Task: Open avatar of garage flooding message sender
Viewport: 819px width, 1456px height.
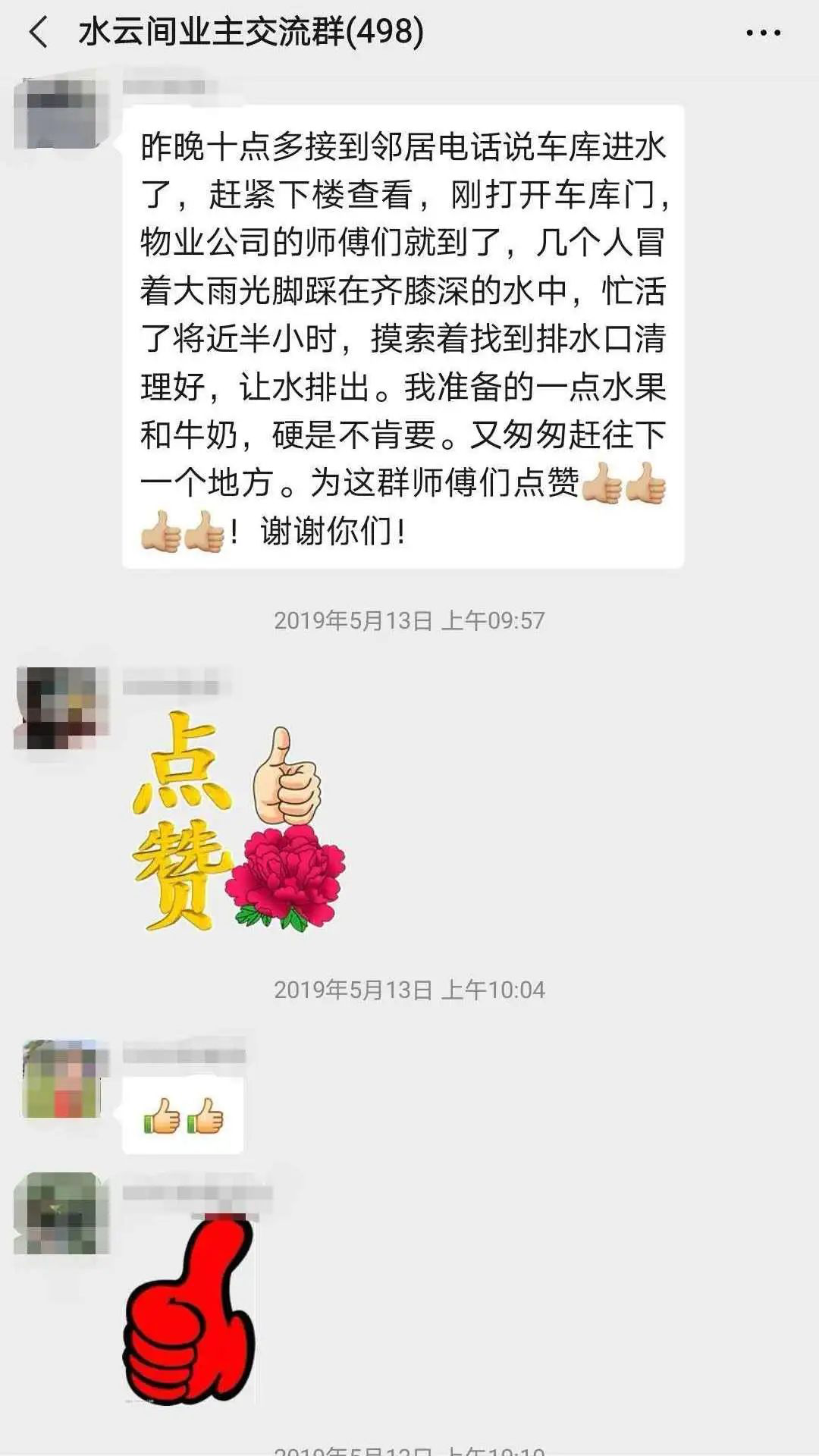Action: [60, 114]
